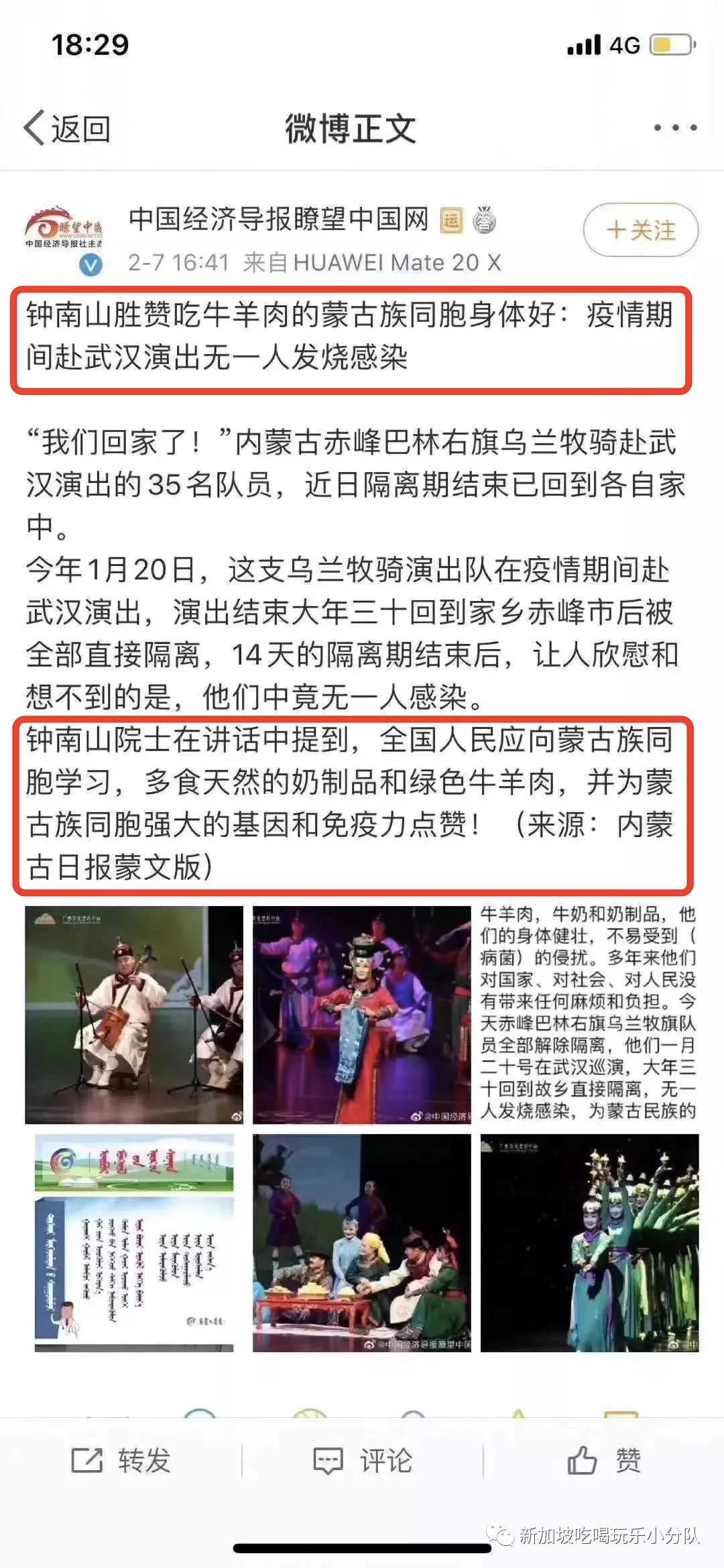View the photo of the horse-head fiddle musician

click(134, 1015)
